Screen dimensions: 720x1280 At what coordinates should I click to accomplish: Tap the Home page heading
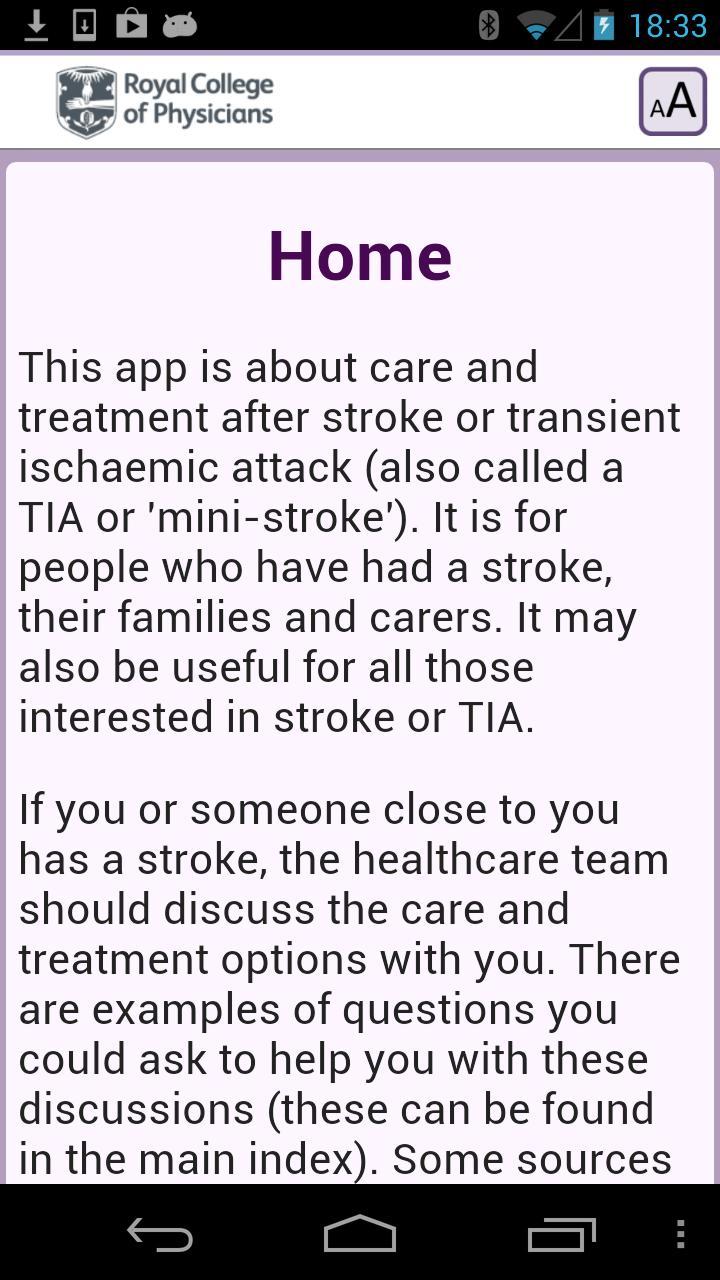coord(360,255)
